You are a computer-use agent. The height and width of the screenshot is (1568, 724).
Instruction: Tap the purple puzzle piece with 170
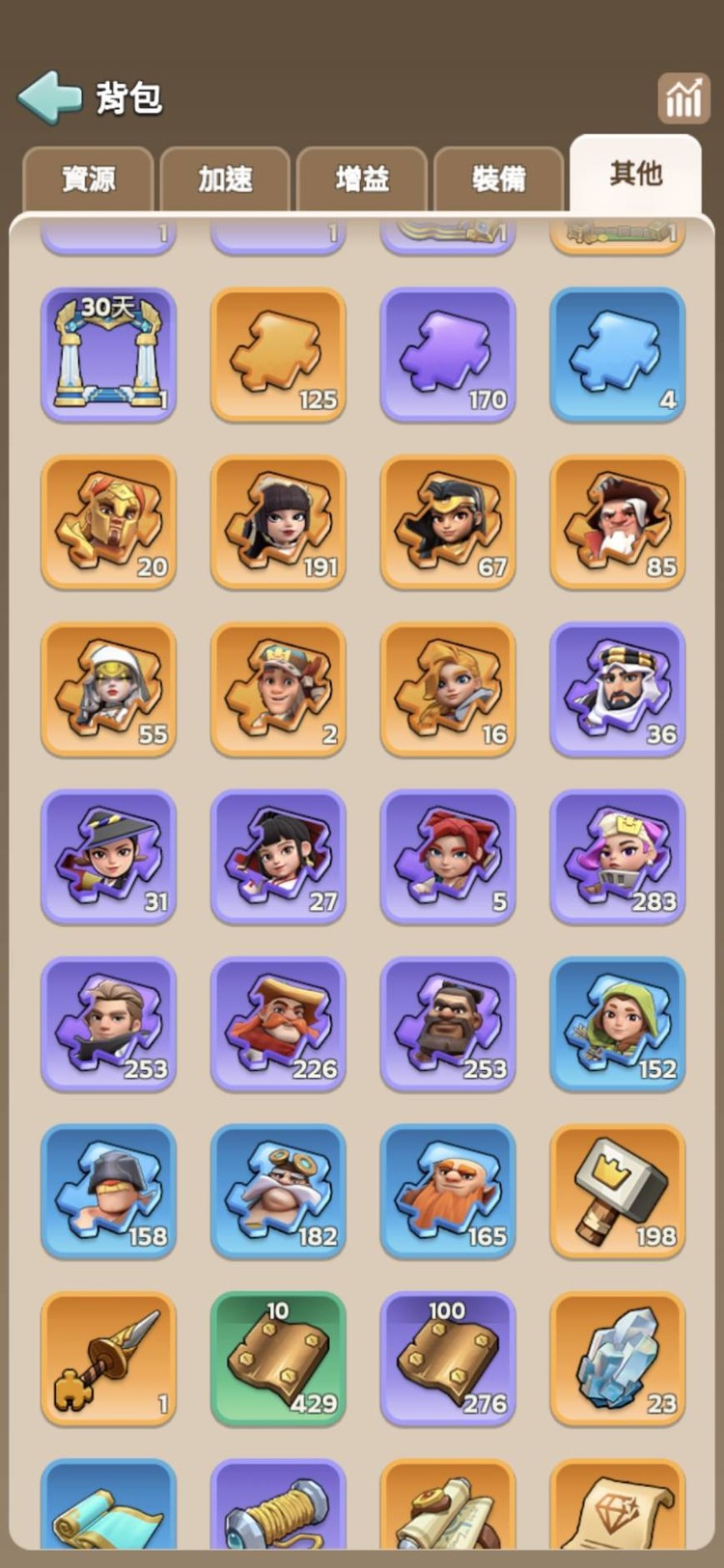point(448,355)
